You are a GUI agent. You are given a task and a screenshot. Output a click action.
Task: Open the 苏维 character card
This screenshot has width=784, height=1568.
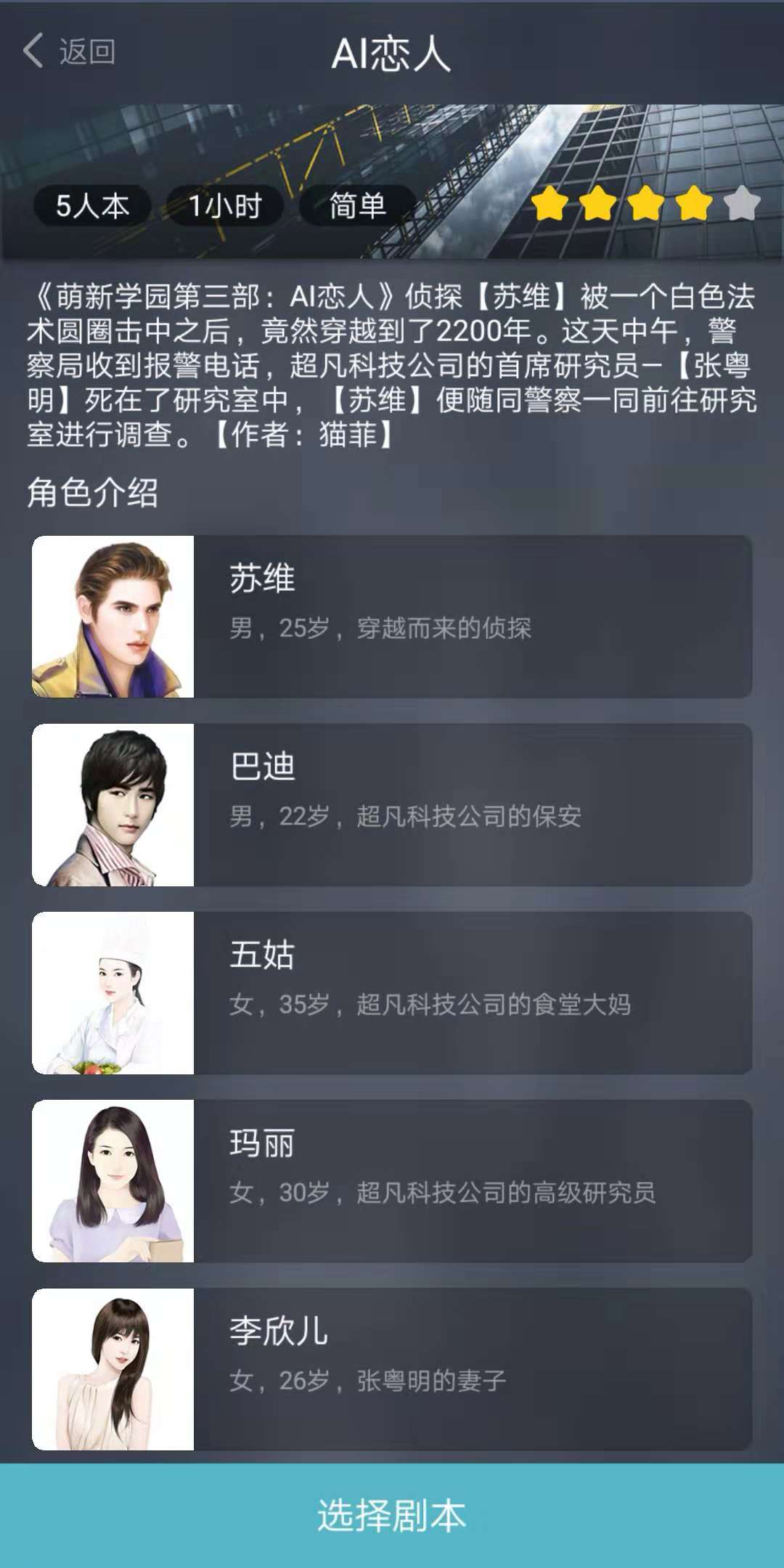point(392,616)
